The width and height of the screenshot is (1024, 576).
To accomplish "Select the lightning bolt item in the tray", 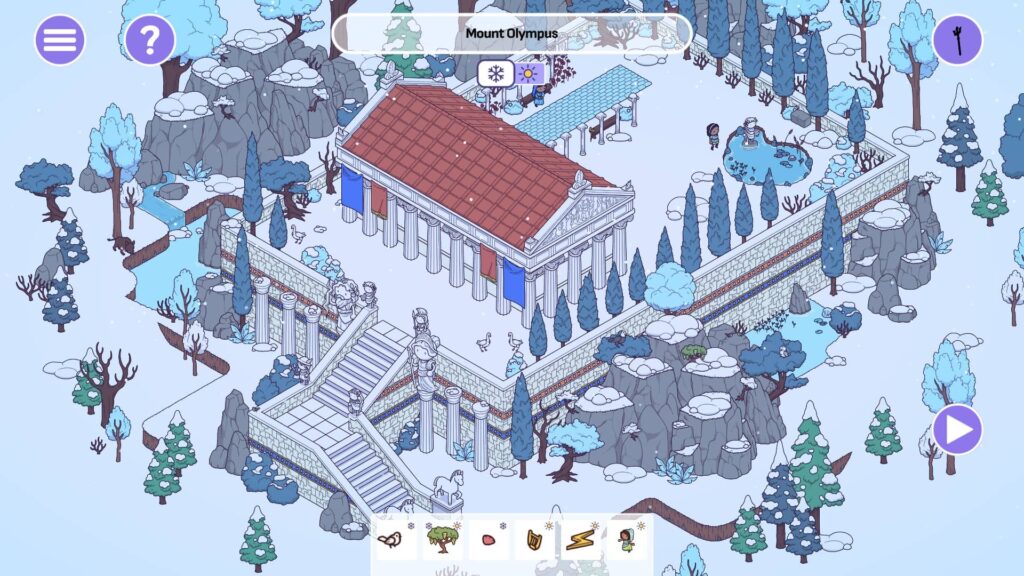I will point(580,541).
